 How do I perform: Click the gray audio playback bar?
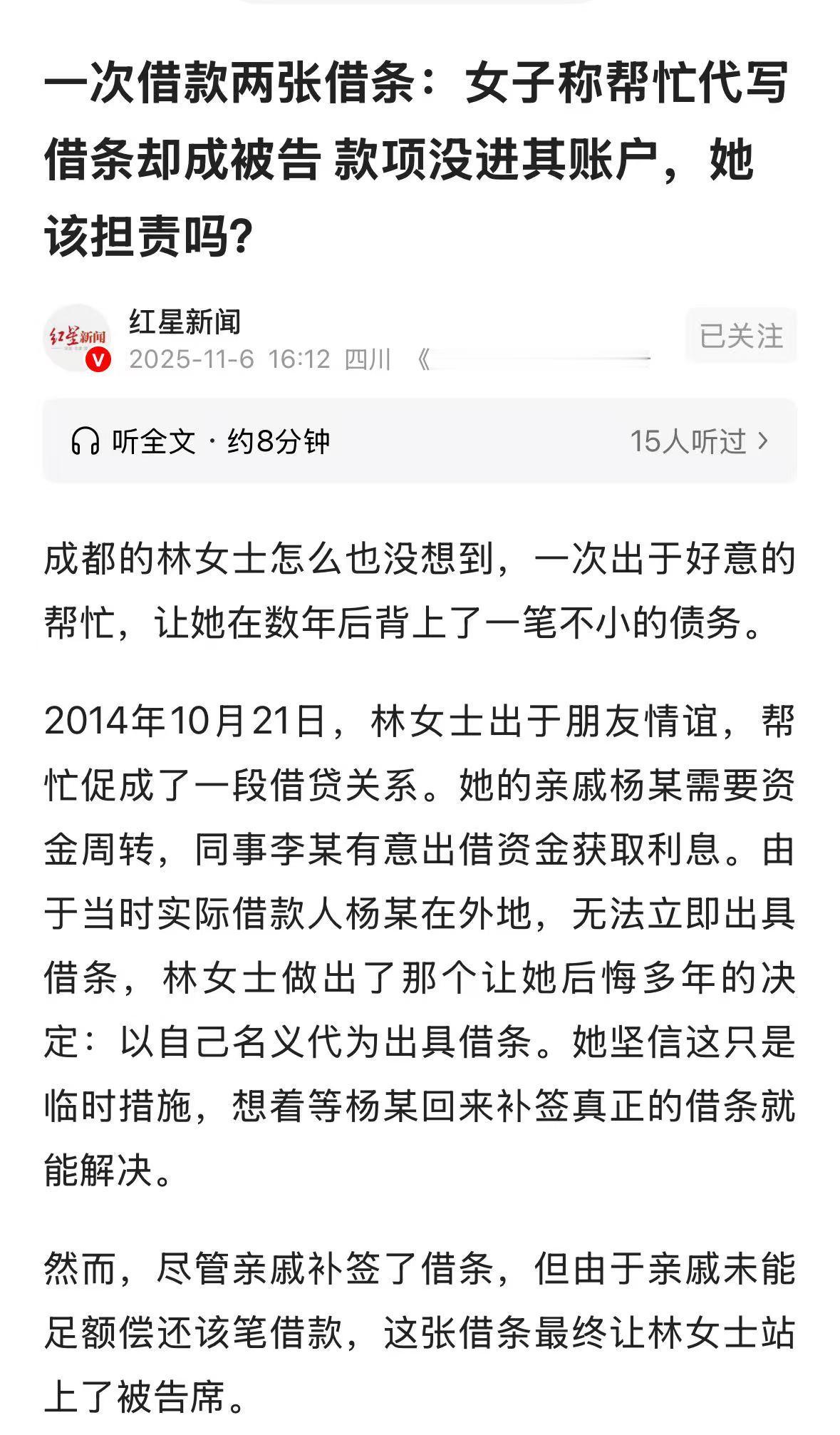click(x=420, y=441)
